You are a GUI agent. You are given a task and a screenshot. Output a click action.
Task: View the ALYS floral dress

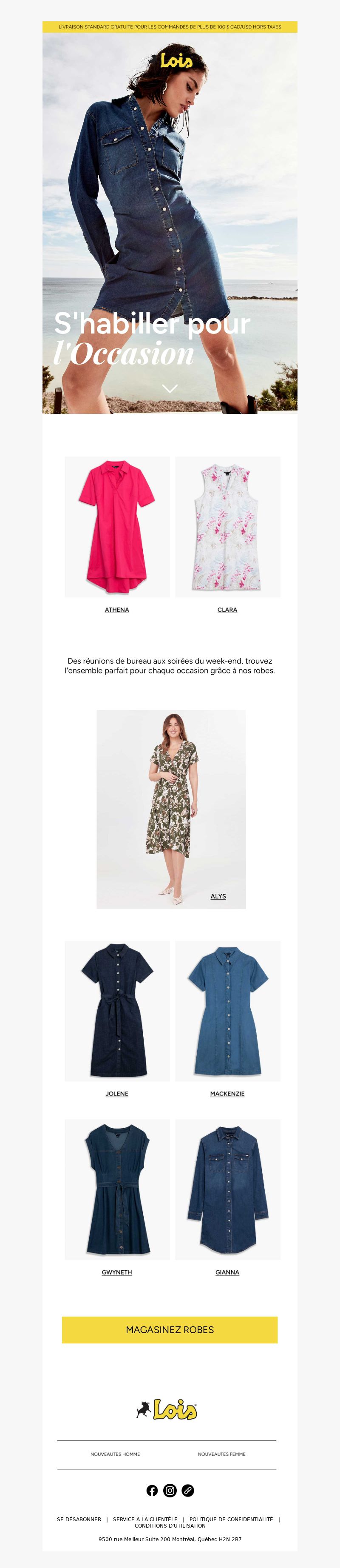click(171, 809)
